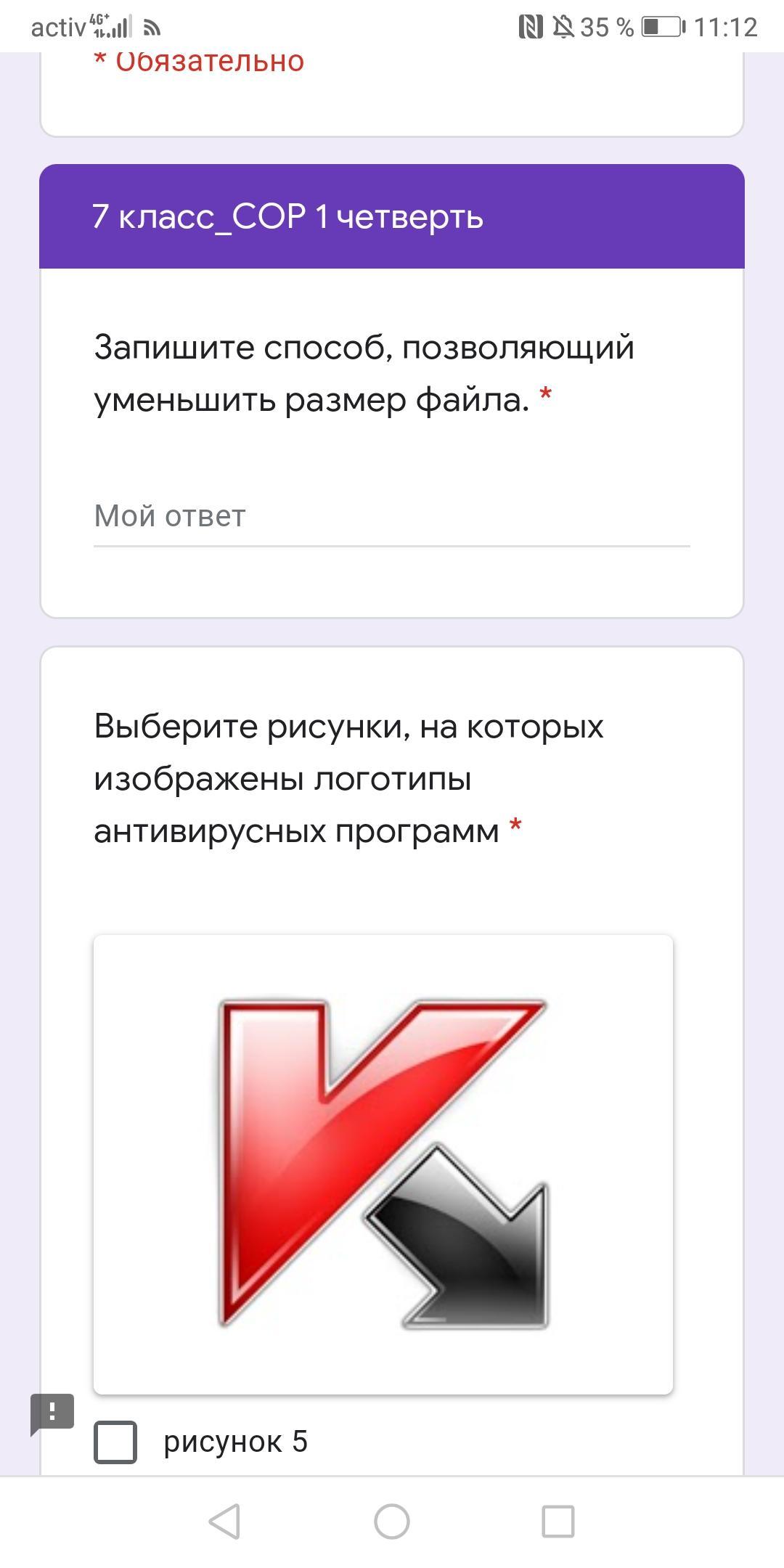Screen dimensions: 784x1568
Task: Check the "рисунок 5" checkbox
Action: (x=115, y=1442)
